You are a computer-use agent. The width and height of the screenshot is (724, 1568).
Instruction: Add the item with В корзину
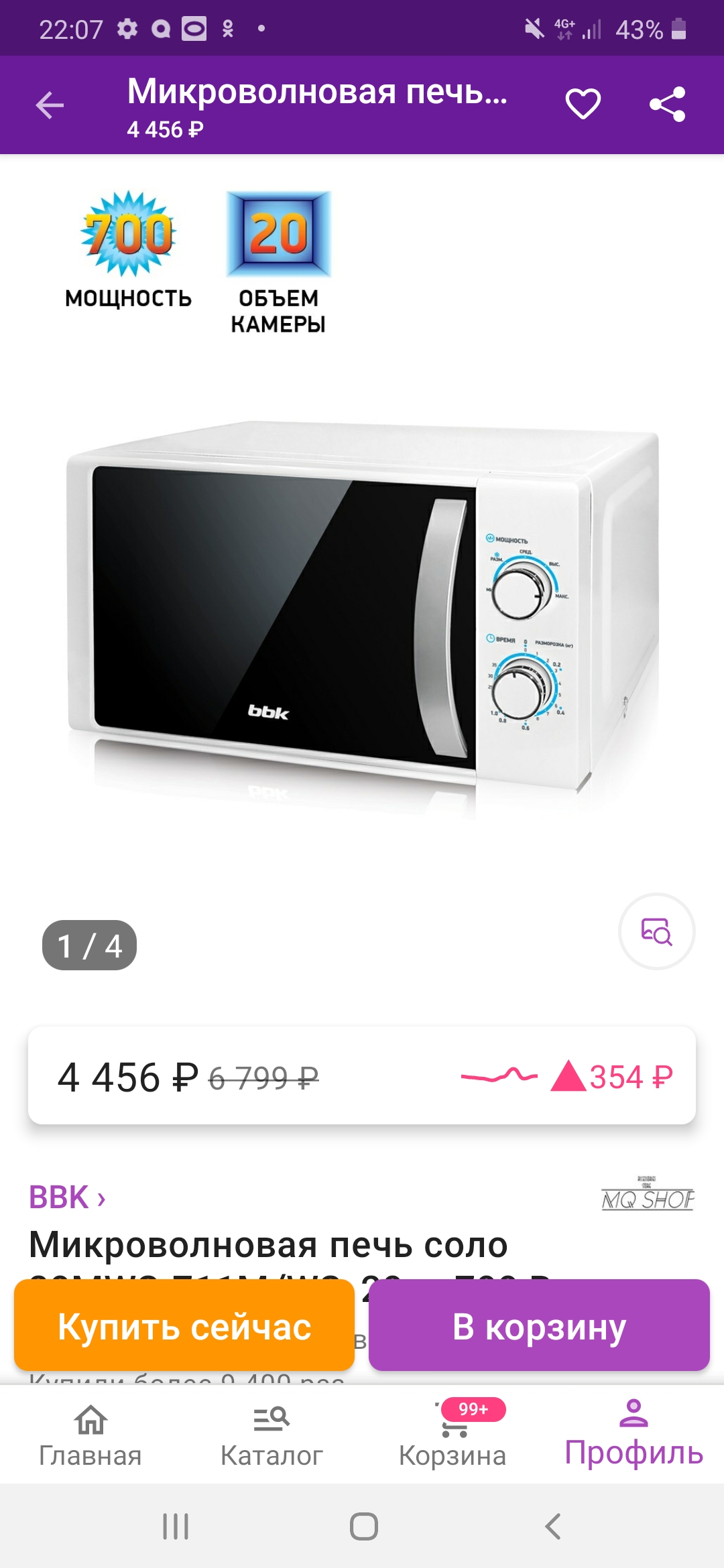(539, 1326)
